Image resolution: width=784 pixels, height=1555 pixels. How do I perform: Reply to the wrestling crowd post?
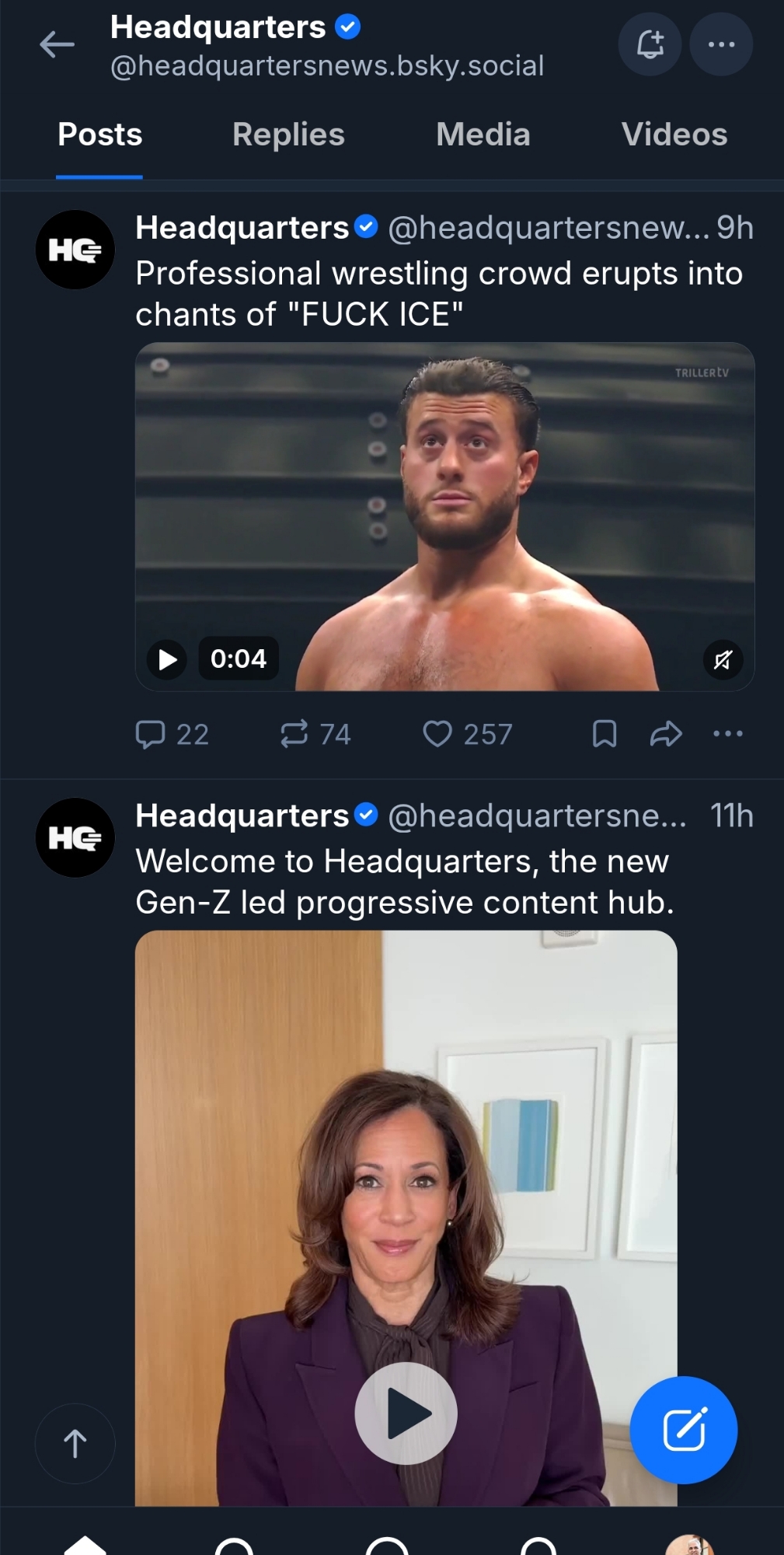coord(151,734)
